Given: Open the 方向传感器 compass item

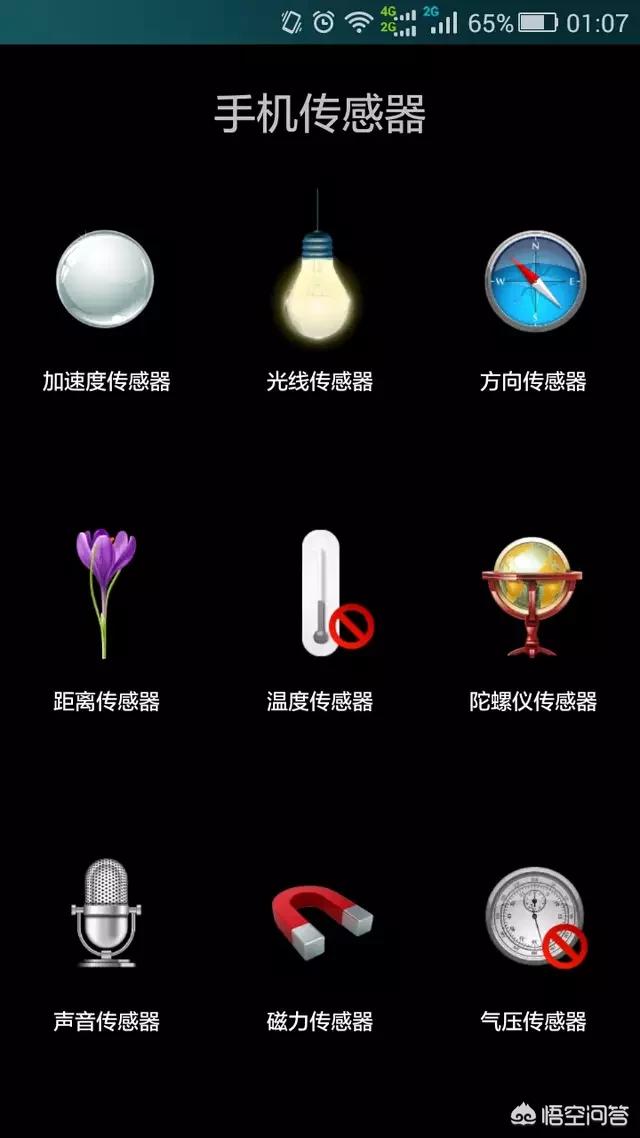Looking at the screenshot, I should 534,281.
